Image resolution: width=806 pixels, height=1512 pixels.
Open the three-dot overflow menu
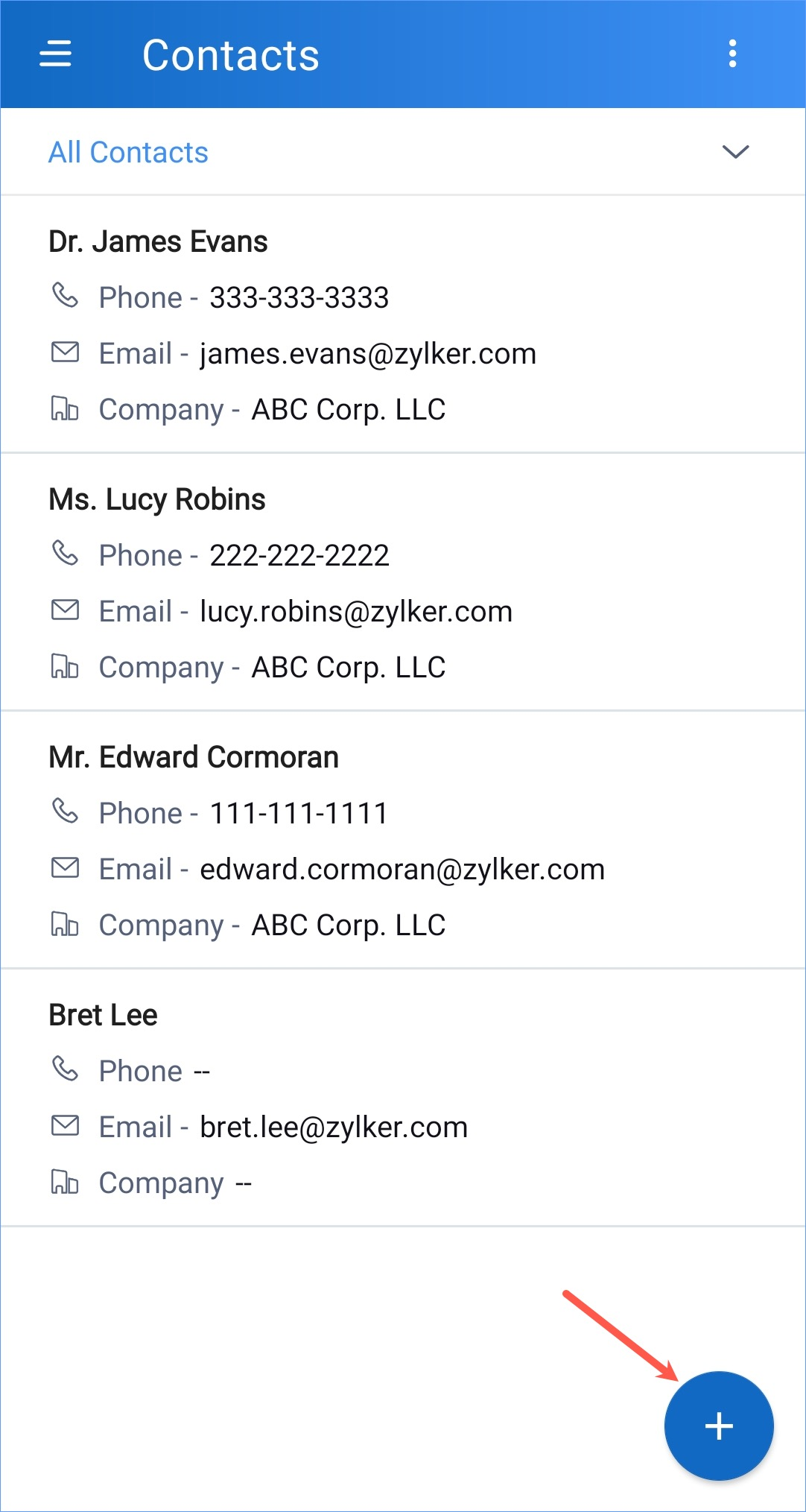pyautogui.click(x=732, y=54)
